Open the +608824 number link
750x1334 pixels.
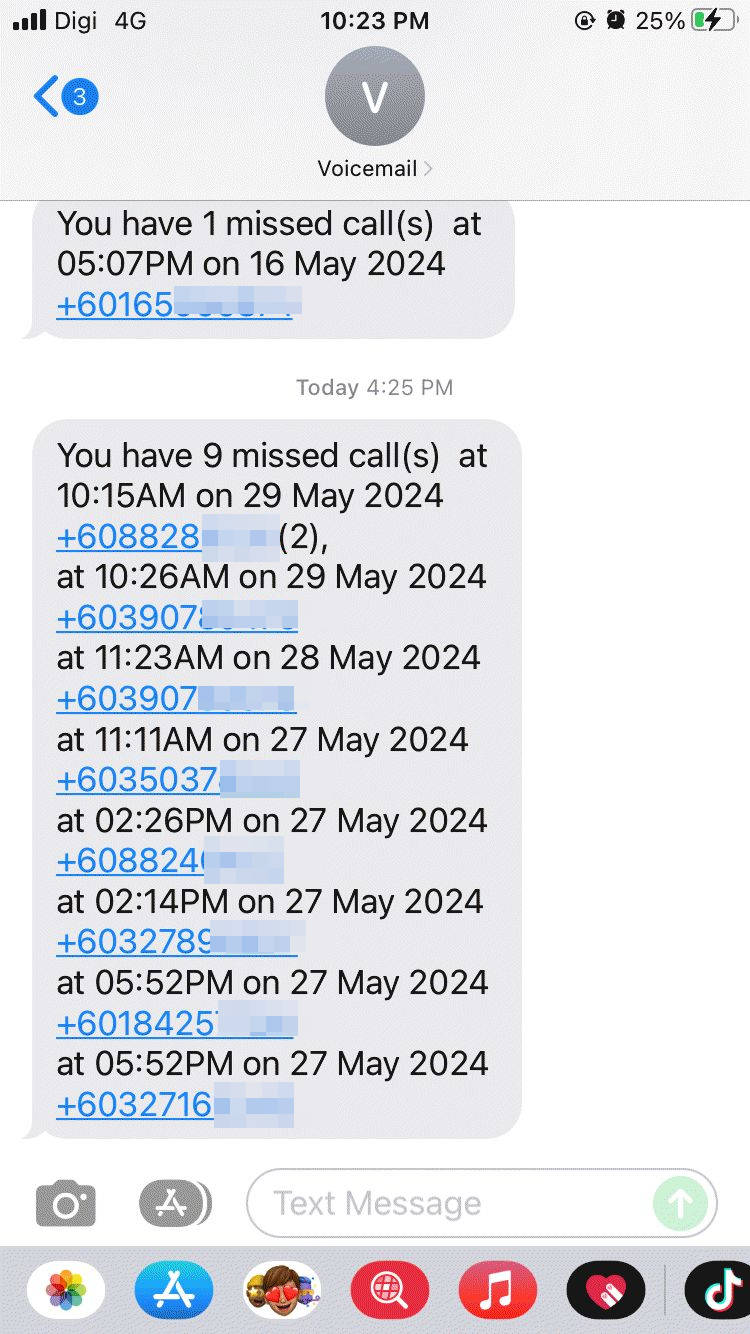[168, 861]
